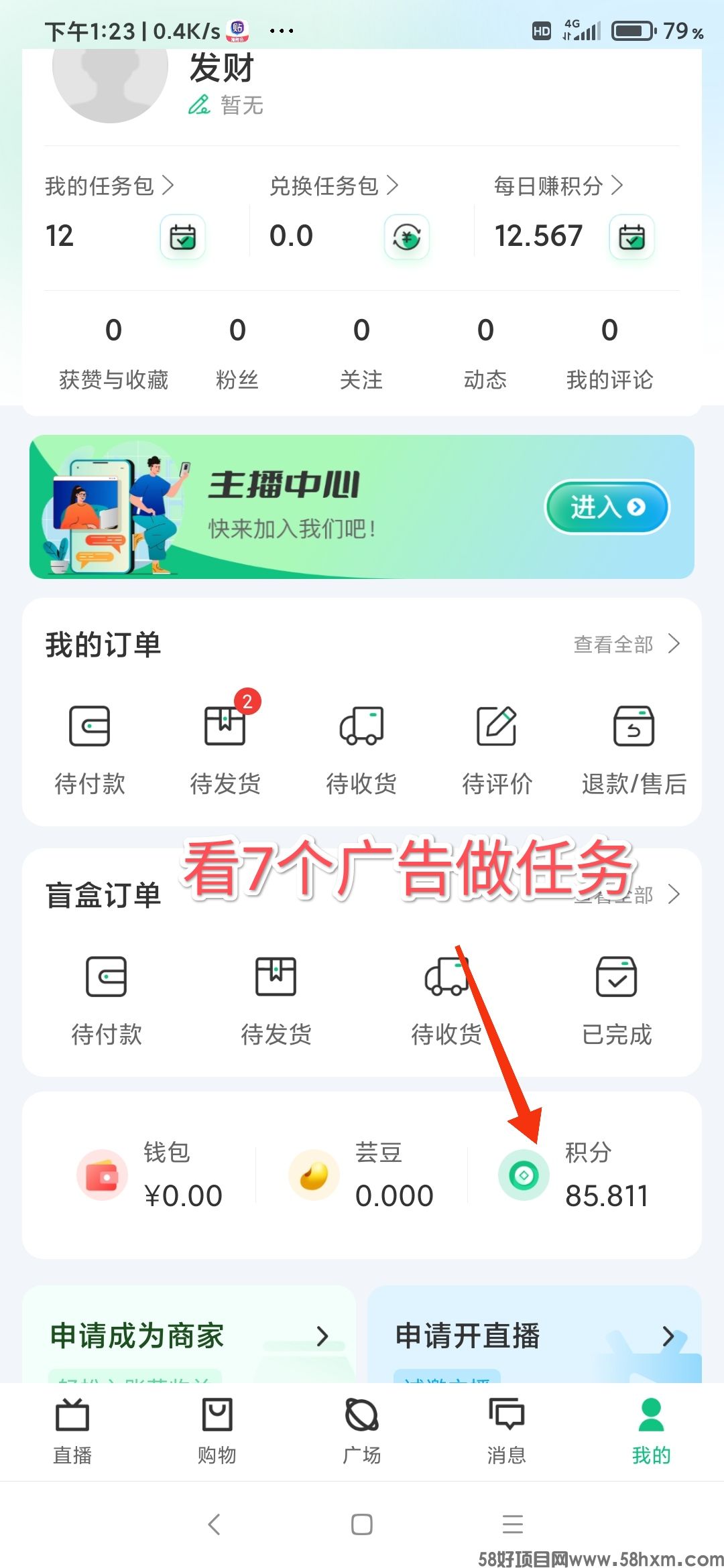Go back with system back button
This screenshot has height=1568, width=724.
pos(214,1524)
